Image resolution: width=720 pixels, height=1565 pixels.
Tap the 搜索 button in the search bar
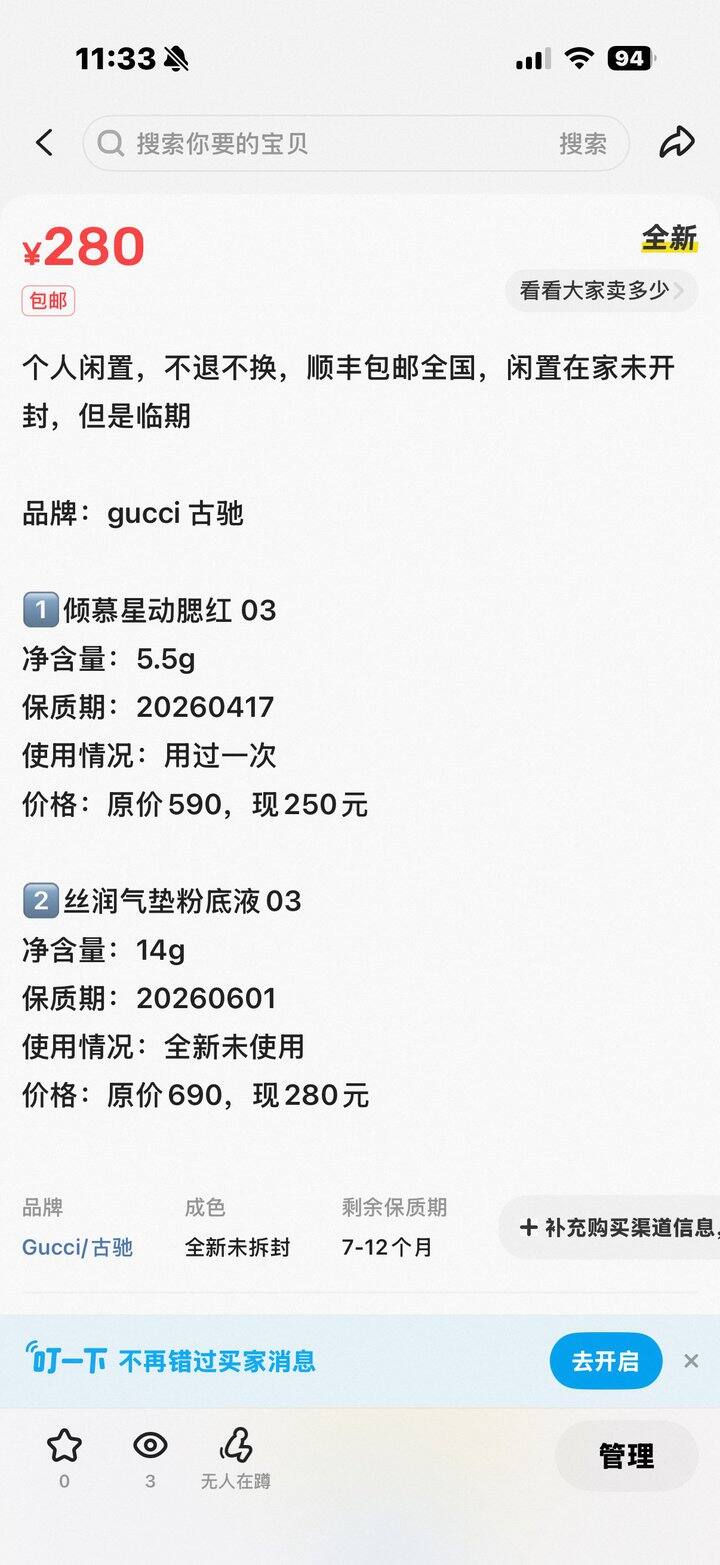(582, 144)
